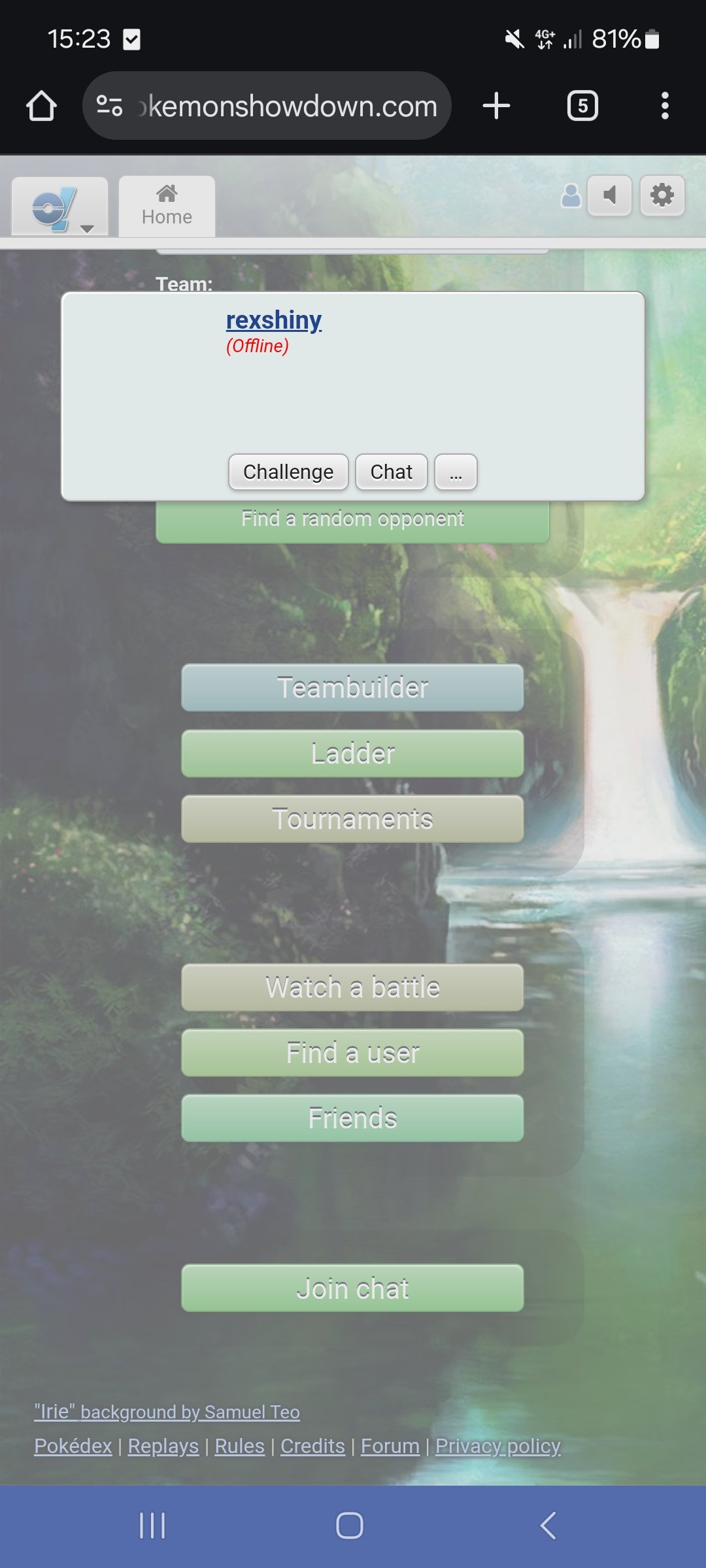
Task: Open Tournaments
Action: (352, 819)
